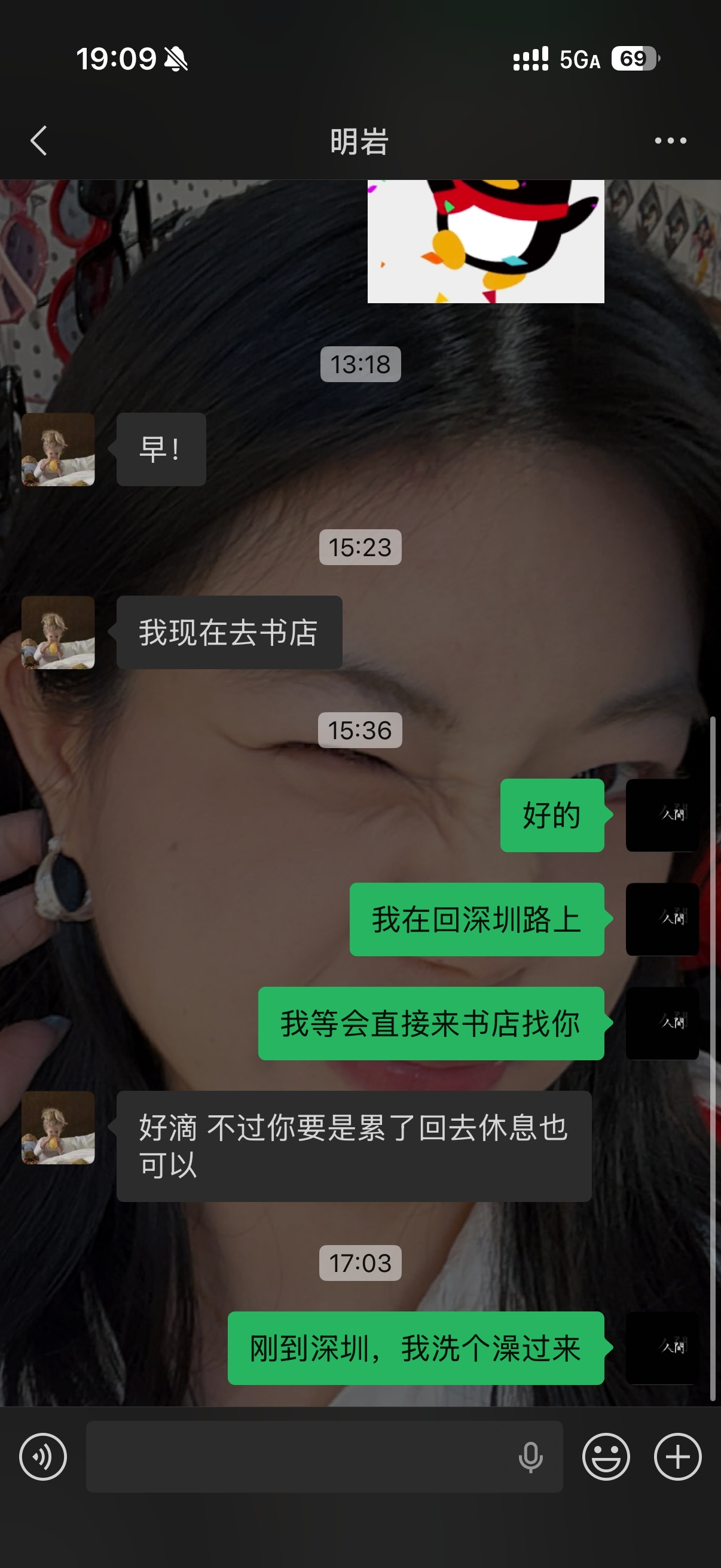Open the chat info menu (three dots)
The width and height of the screenshot is (721, 1568).
click(x=670, y=141)
